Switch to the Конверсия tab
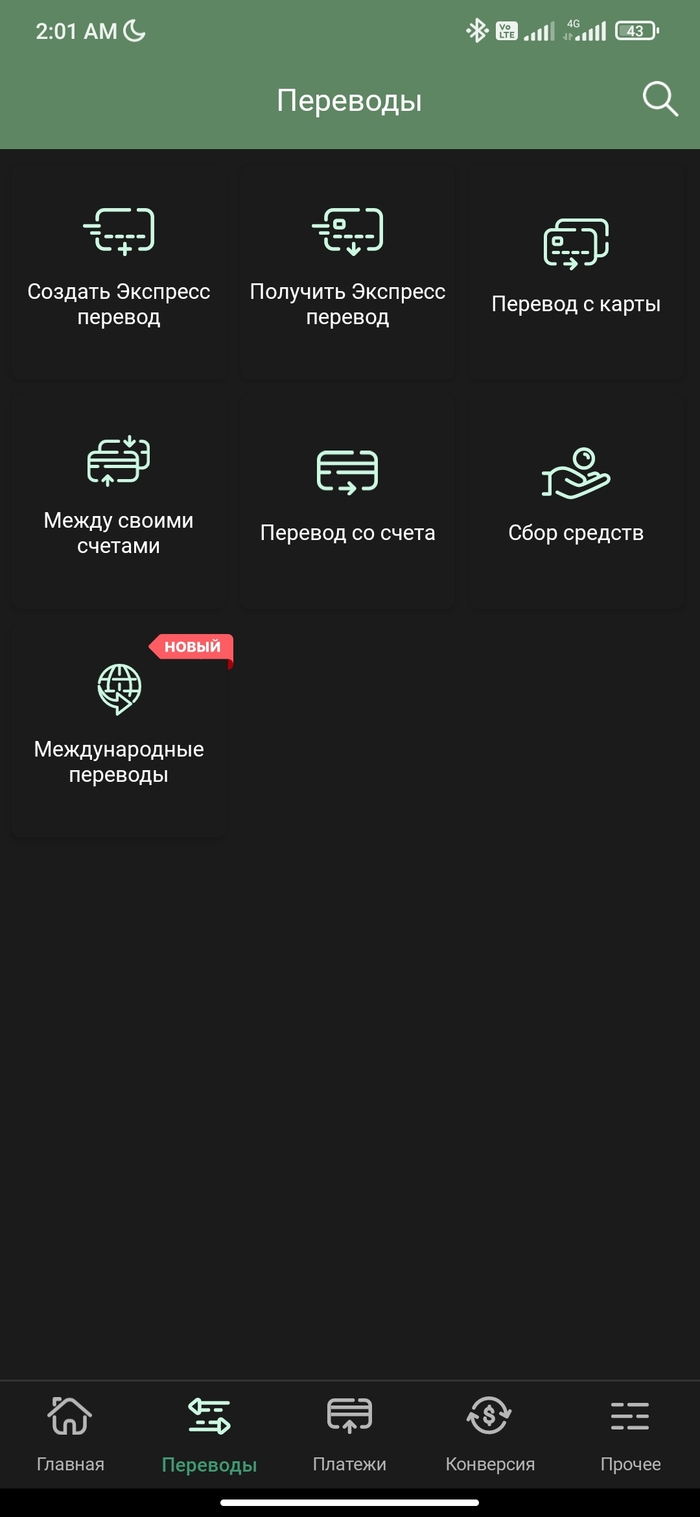Viewport: 700px width, 1517px height. coord(490,1435)
